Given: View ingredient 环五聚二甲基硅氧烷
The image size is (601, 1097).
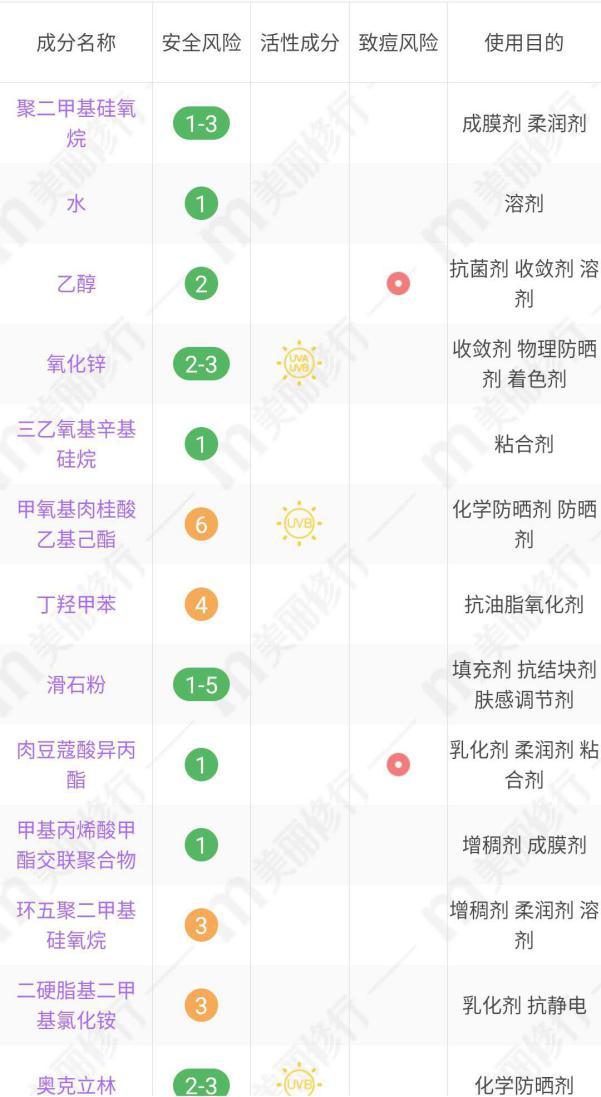Looking at the screenshot, I should pos(76,925).
